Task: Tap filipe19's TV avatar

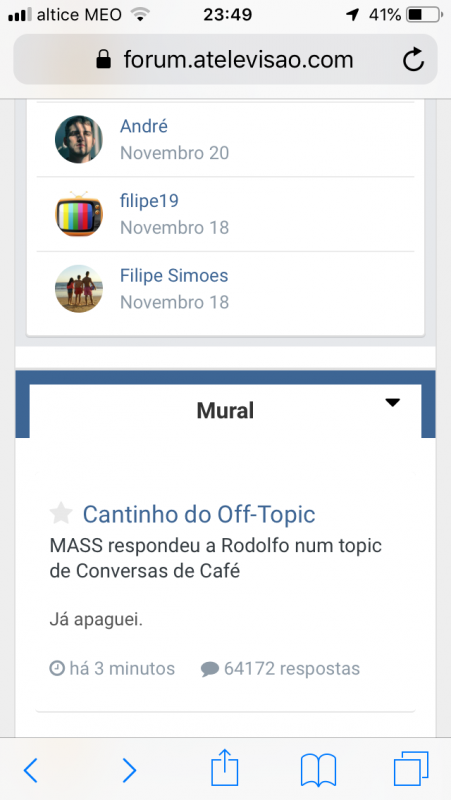Action: 79,214
